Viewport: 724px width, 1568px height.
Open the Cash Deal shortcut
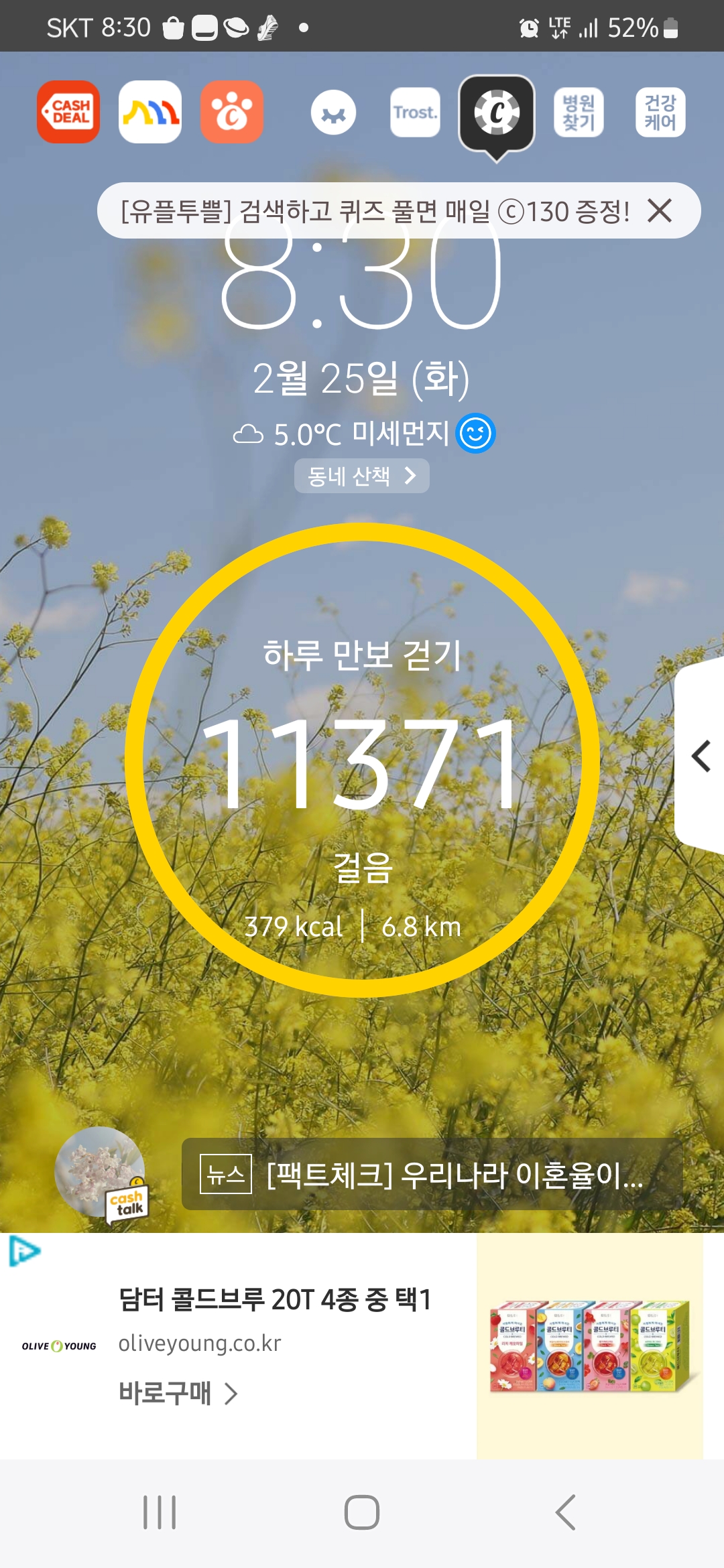click(x=68, y=112)
